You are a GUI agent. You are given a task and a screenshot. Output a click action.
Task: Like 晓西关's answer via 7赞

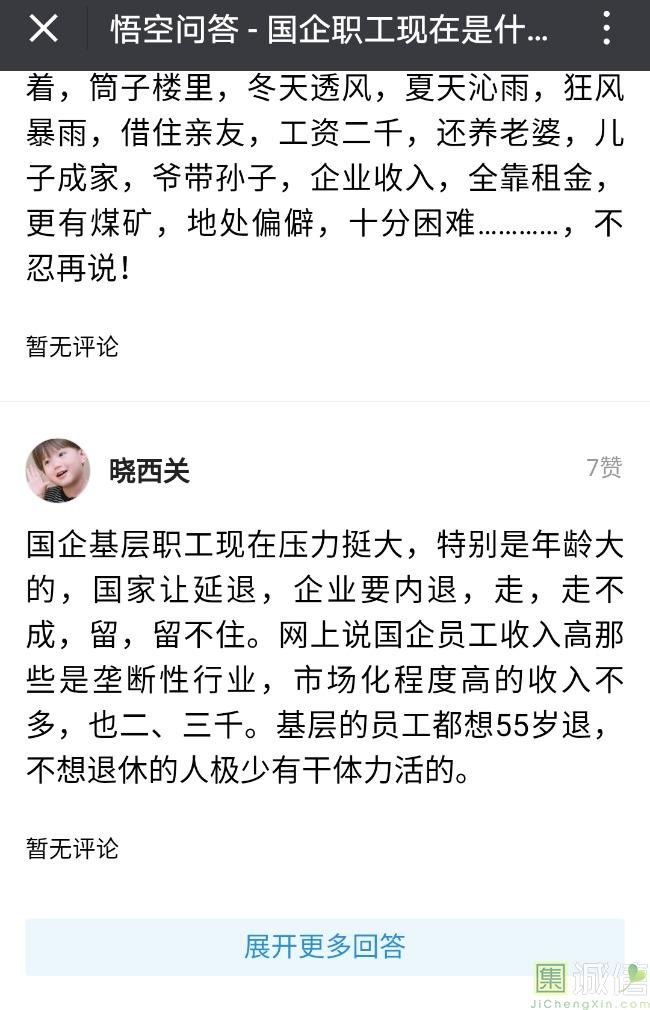pyautogui.click(x=603, y=467)
